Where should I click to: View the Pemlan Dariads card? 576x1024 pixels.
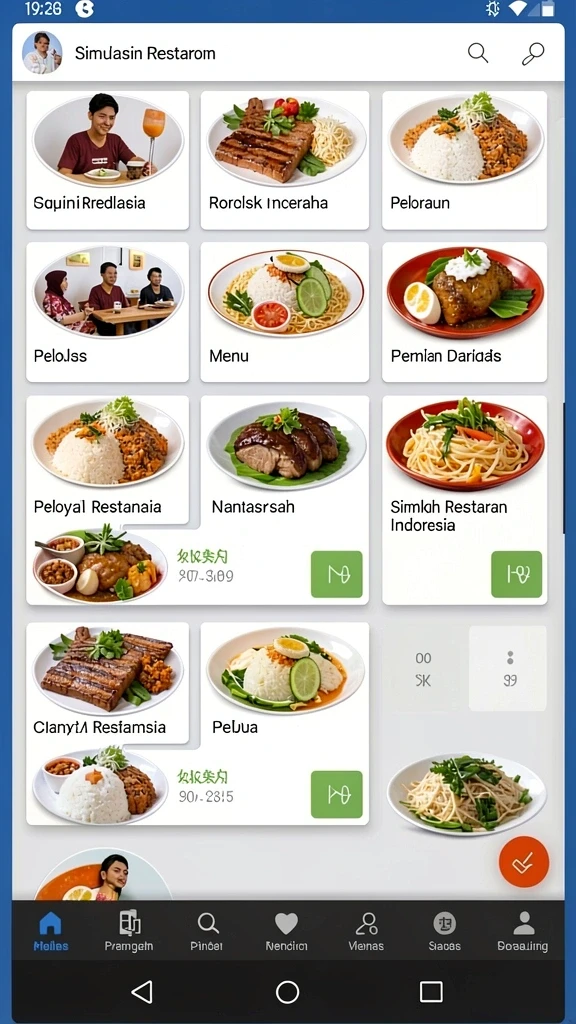point(464,312)
